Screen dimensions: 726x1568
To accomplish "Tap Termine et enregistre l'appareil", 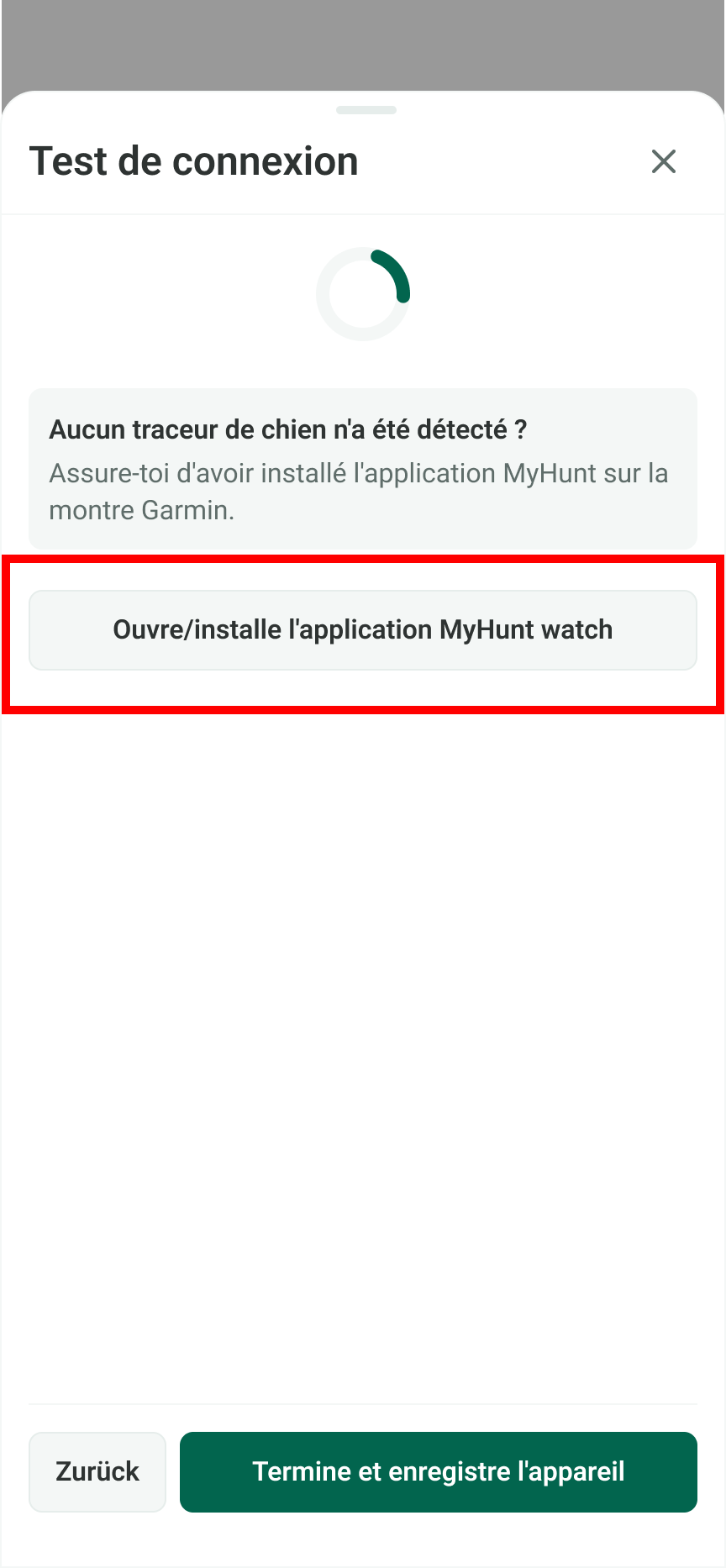I will tap(439, 1471).
